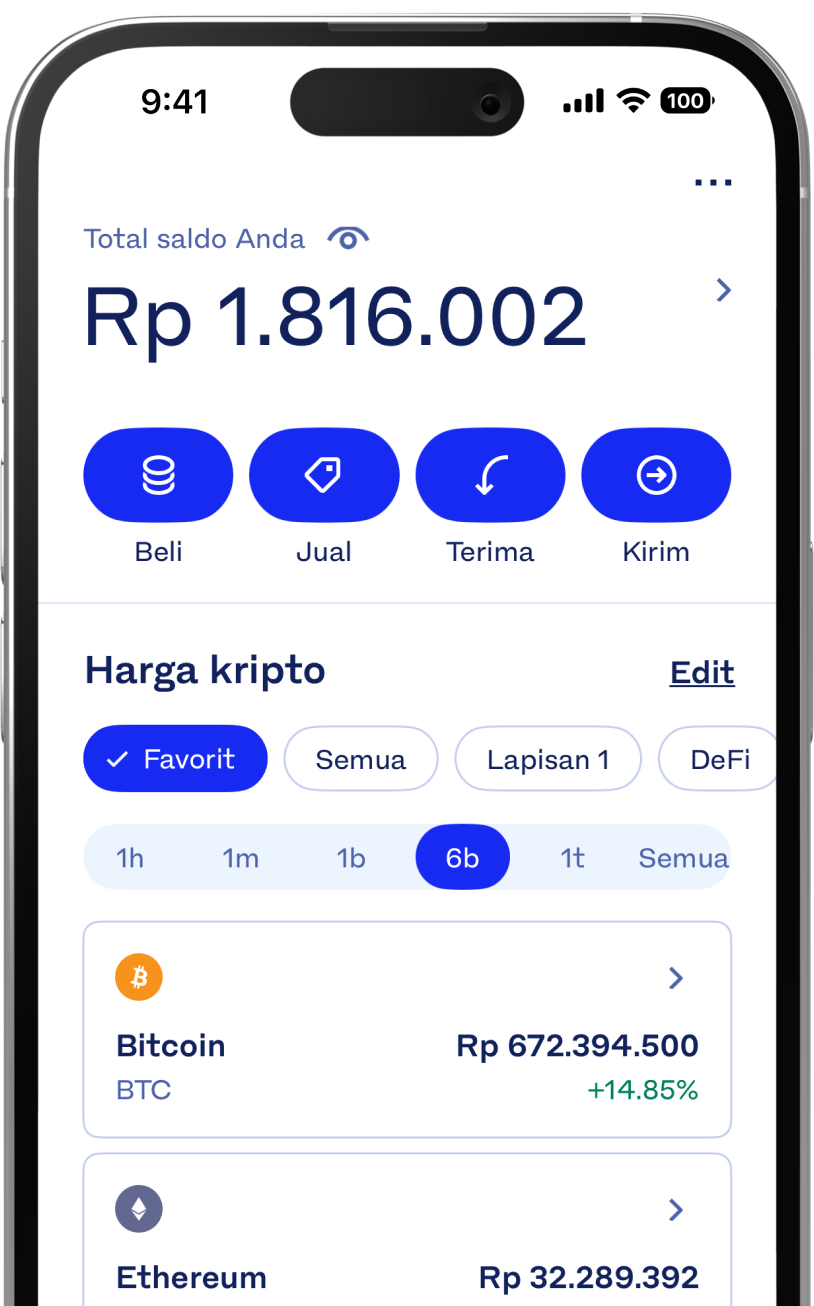This screenshot has height=1306, width=814.
Task: Tap the Ethereum coin icon
Action: (x=139, y=1209)
